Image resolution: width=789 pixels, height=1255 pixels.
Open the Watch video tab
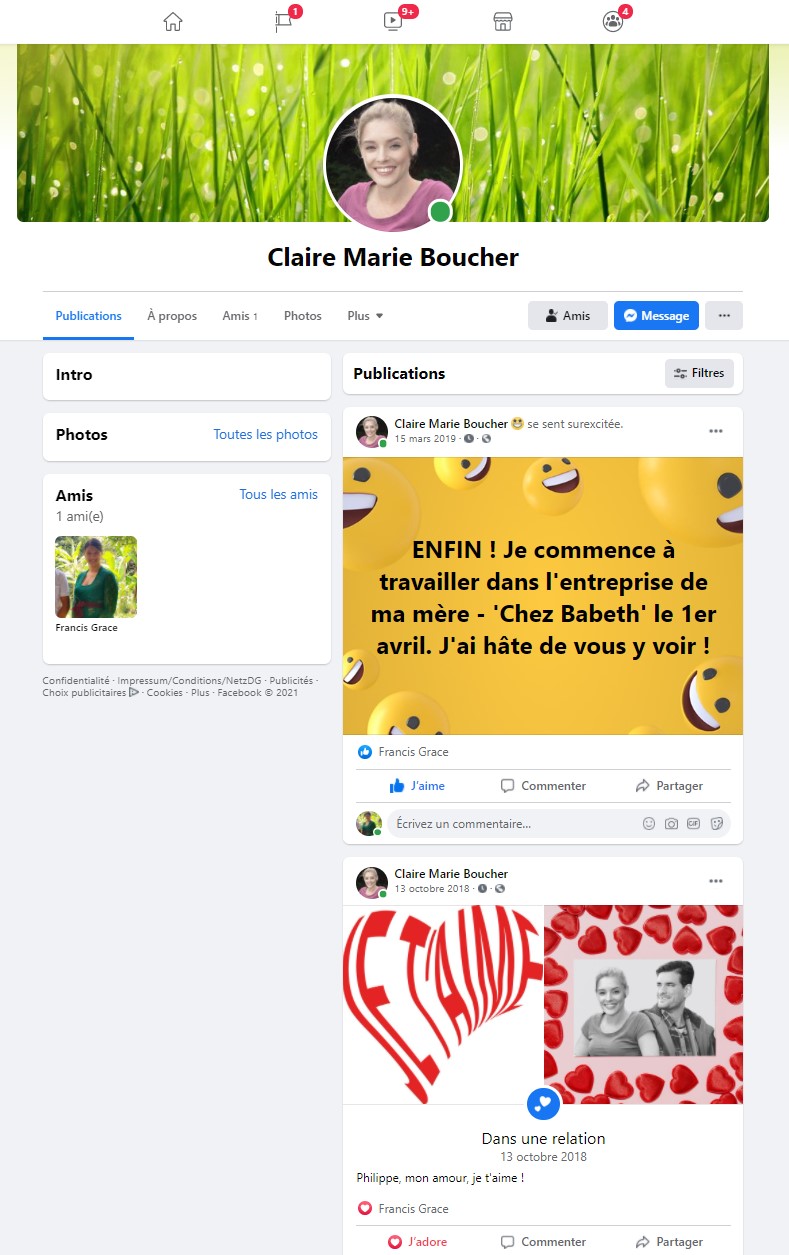393,22
